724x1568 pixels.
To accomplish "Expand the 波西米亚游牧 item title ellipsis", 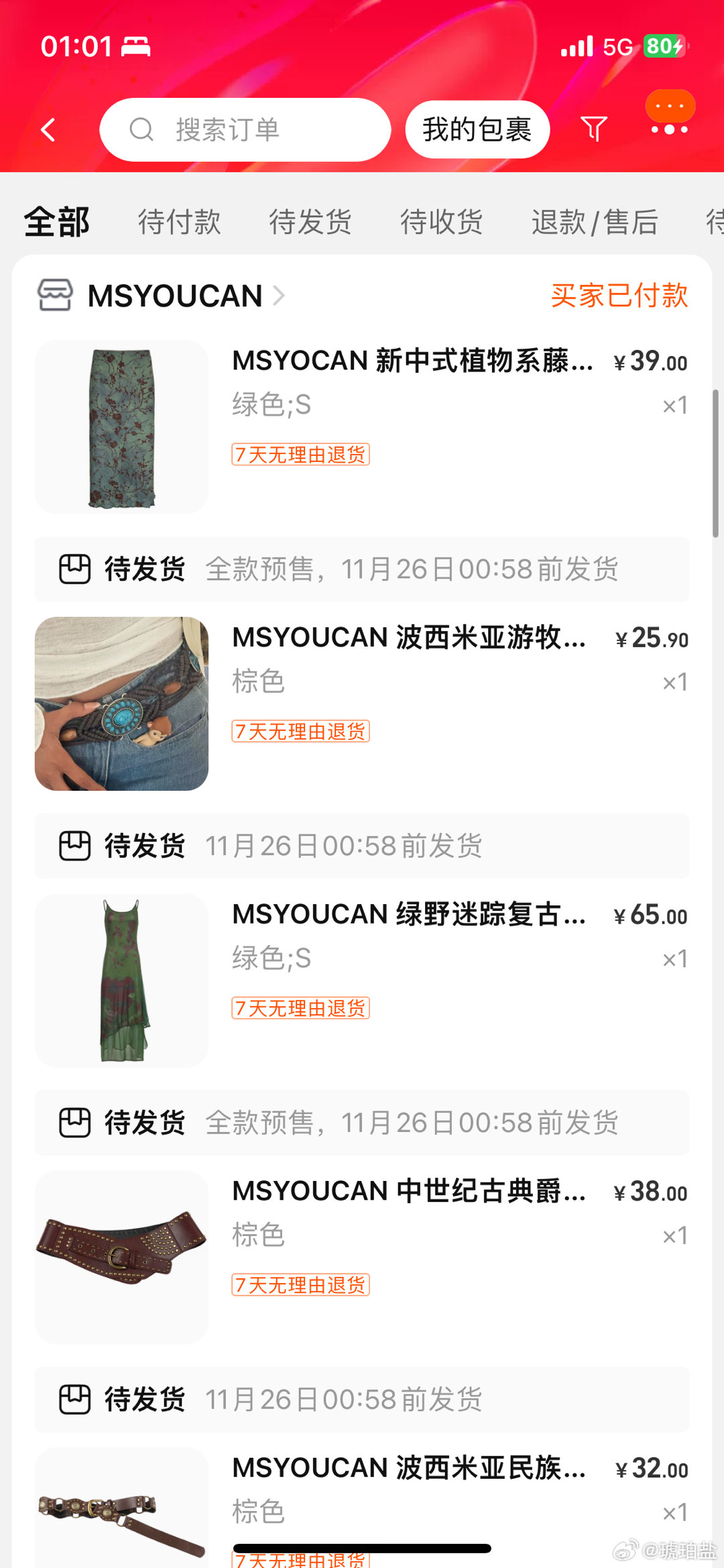I will [x=577, y=639].
